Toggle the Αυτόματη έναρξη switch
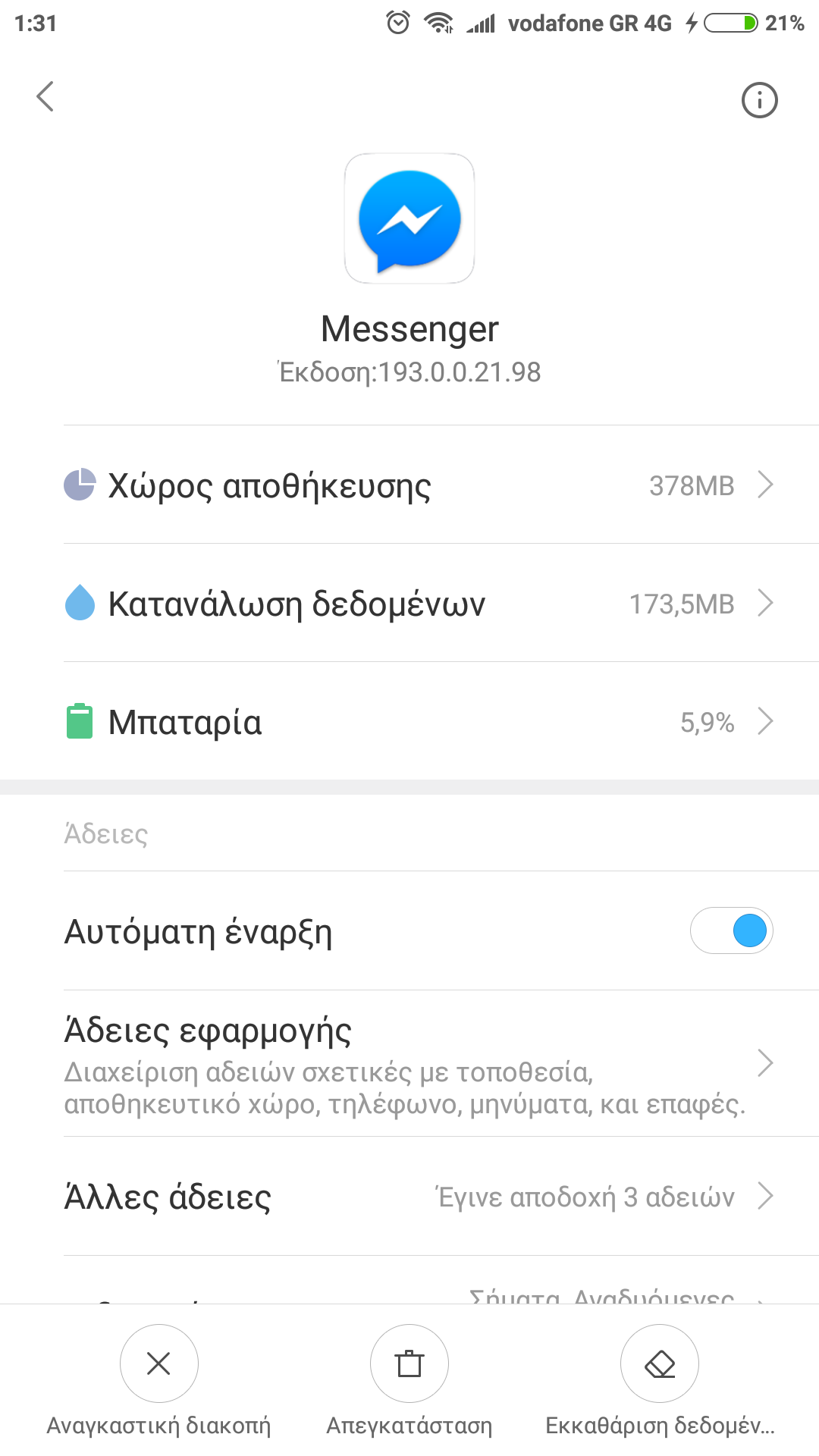819x1456 pixels. (x=731, y=930)
